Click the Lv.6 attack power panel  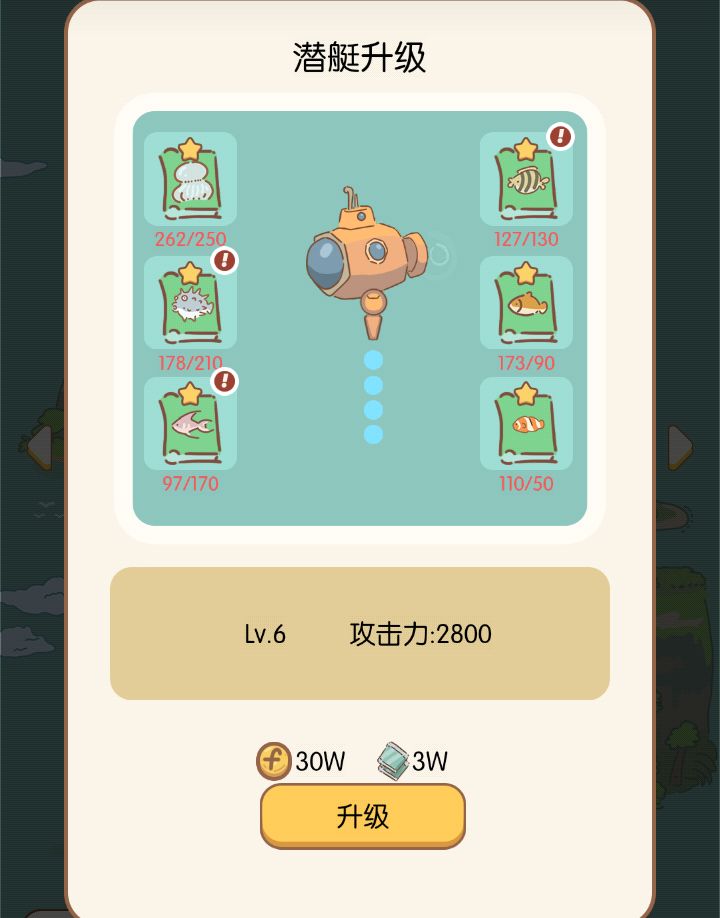(x=362, y=634)
